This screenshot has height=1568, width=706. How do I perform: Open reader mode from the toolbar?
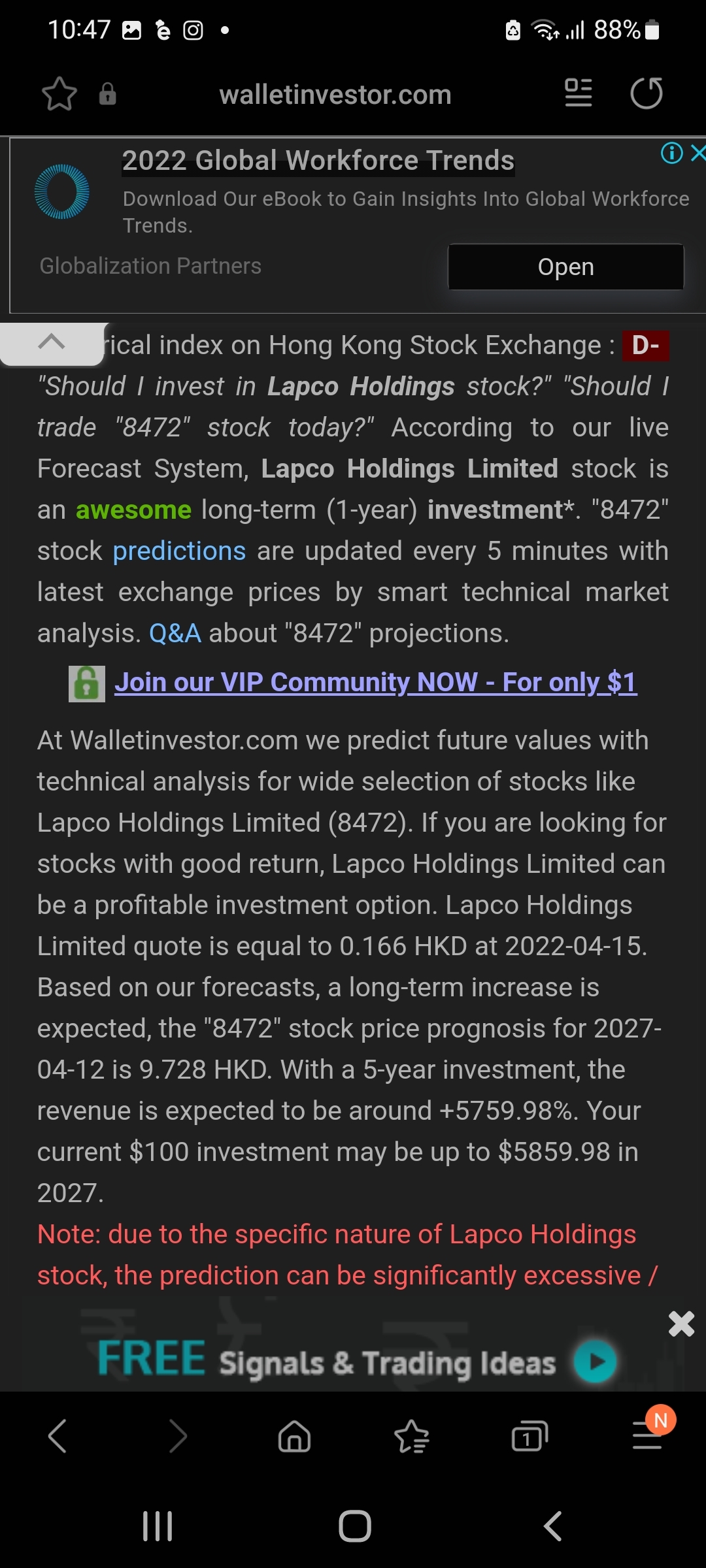(579, 93)
